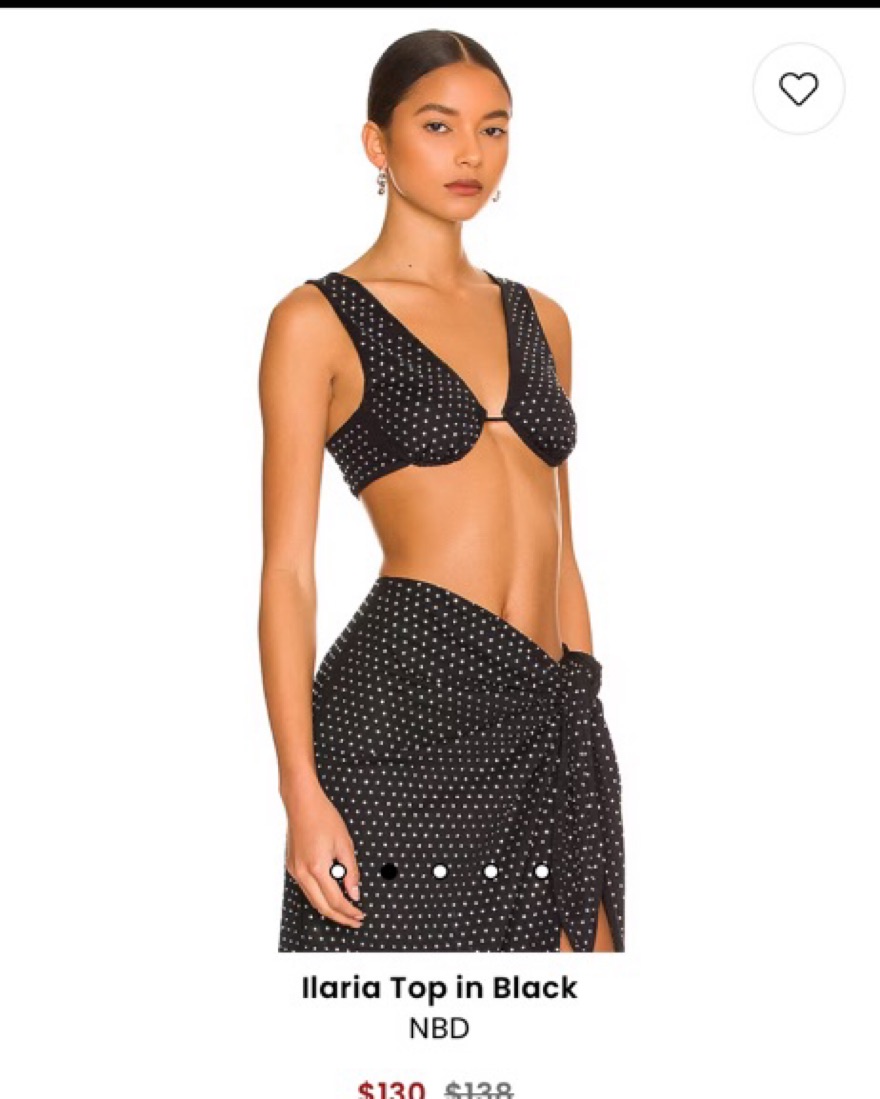The width and height of the screenshot is (880, 1099).
Task: Jump to the first image dot
Action: 338,871
